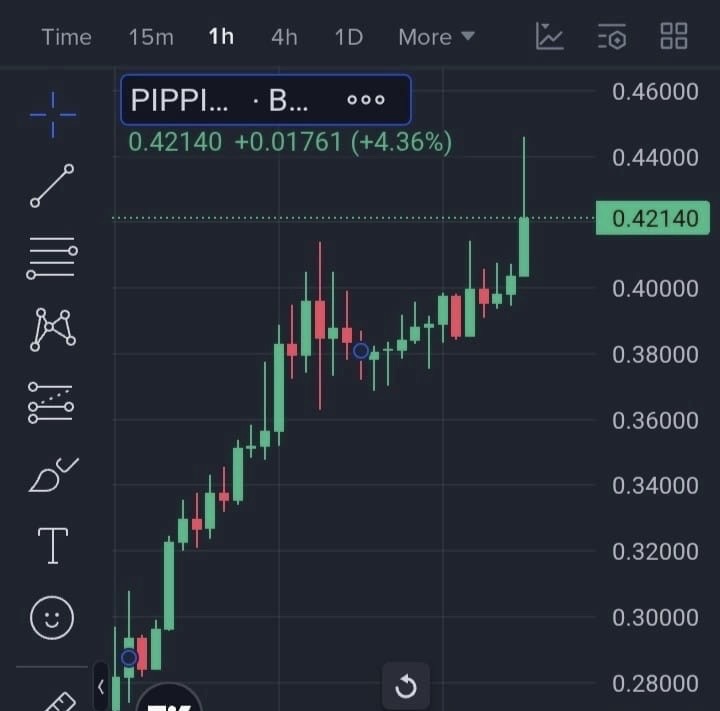Viewport: 720px width, 711px height.
Task: Open the emoji sticker tool
Action: [52, 617]
